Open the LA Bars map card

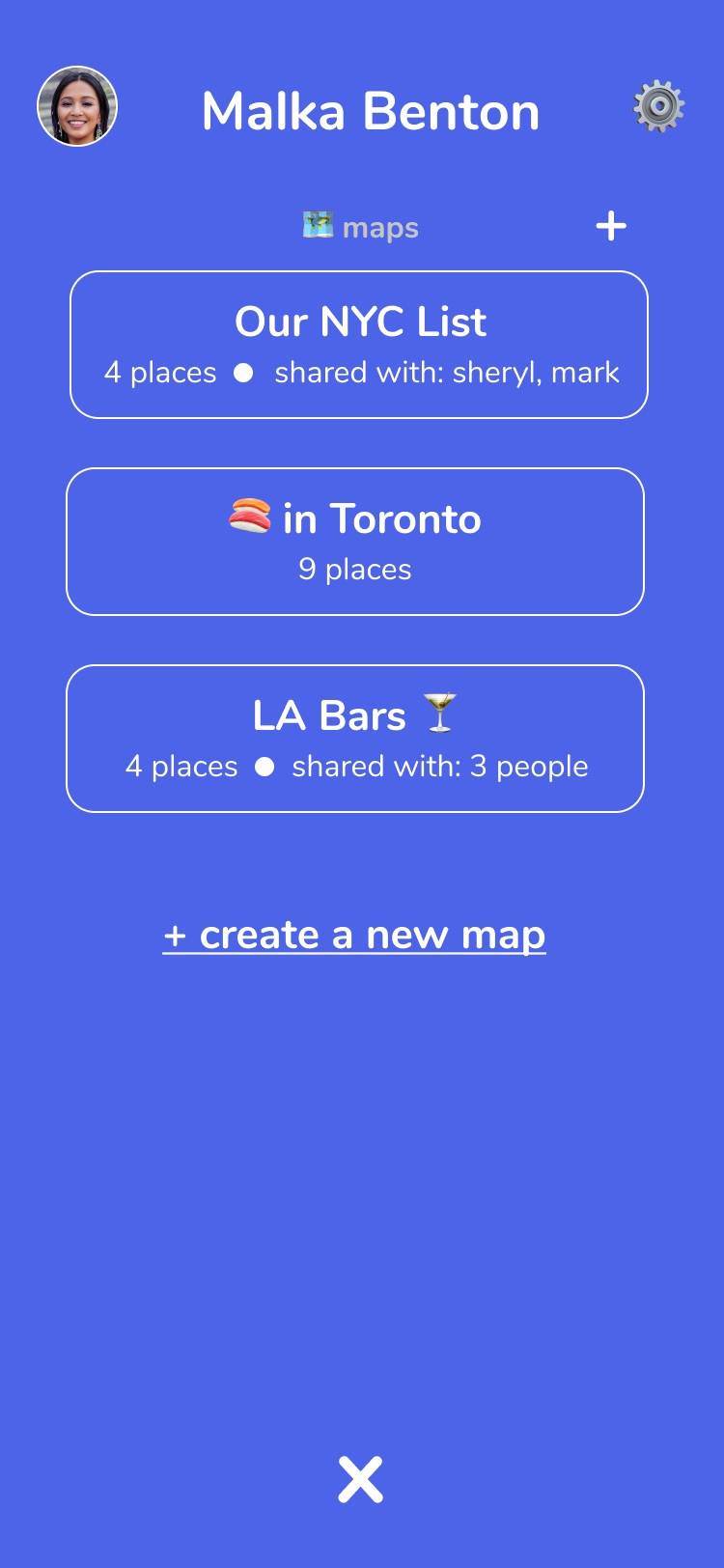pyautogui.click(x=355, y=739)
